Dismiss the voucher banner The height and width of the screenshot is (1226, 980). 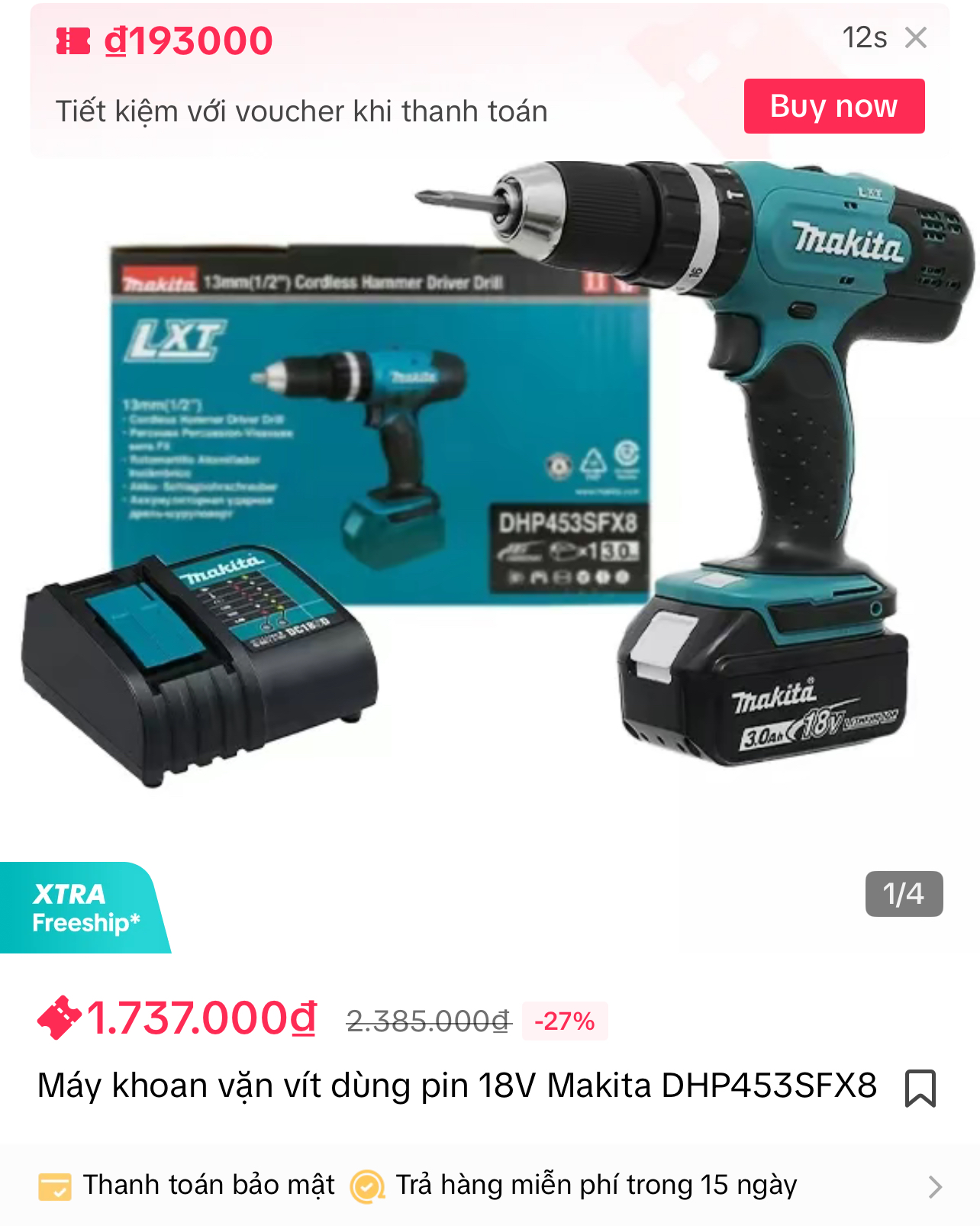pos(915,37)
